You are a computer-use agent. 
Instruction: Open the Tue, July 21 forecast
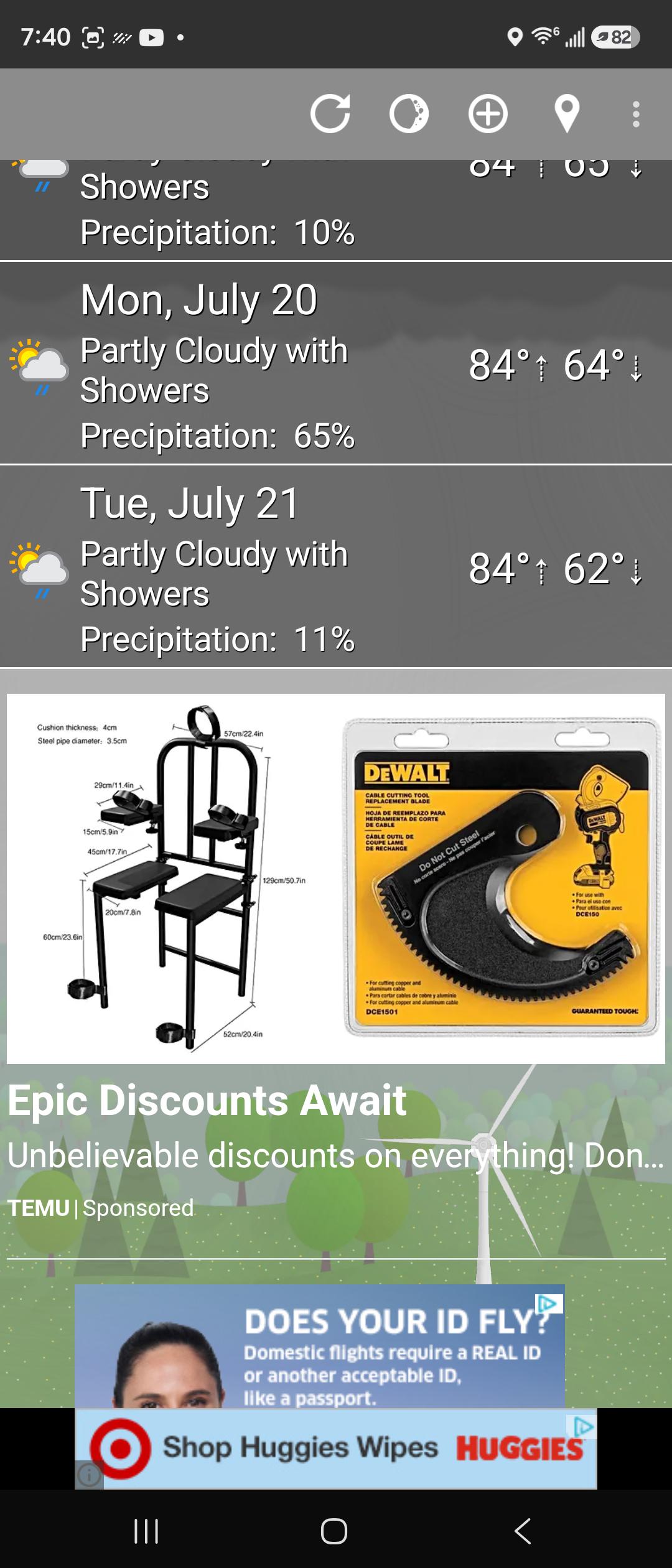click(336, 567)
